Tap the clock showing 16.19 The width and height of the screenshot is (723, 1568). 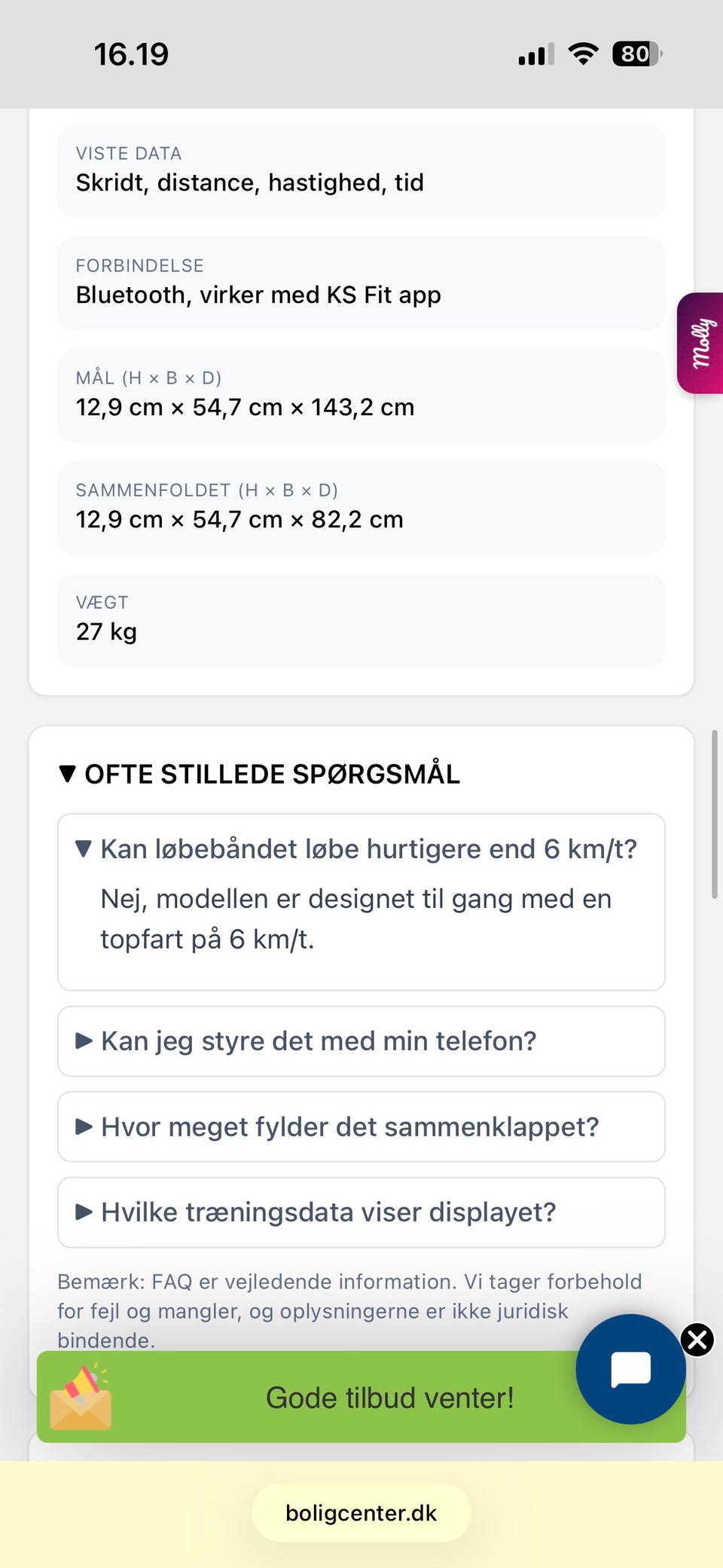[132, 53]
